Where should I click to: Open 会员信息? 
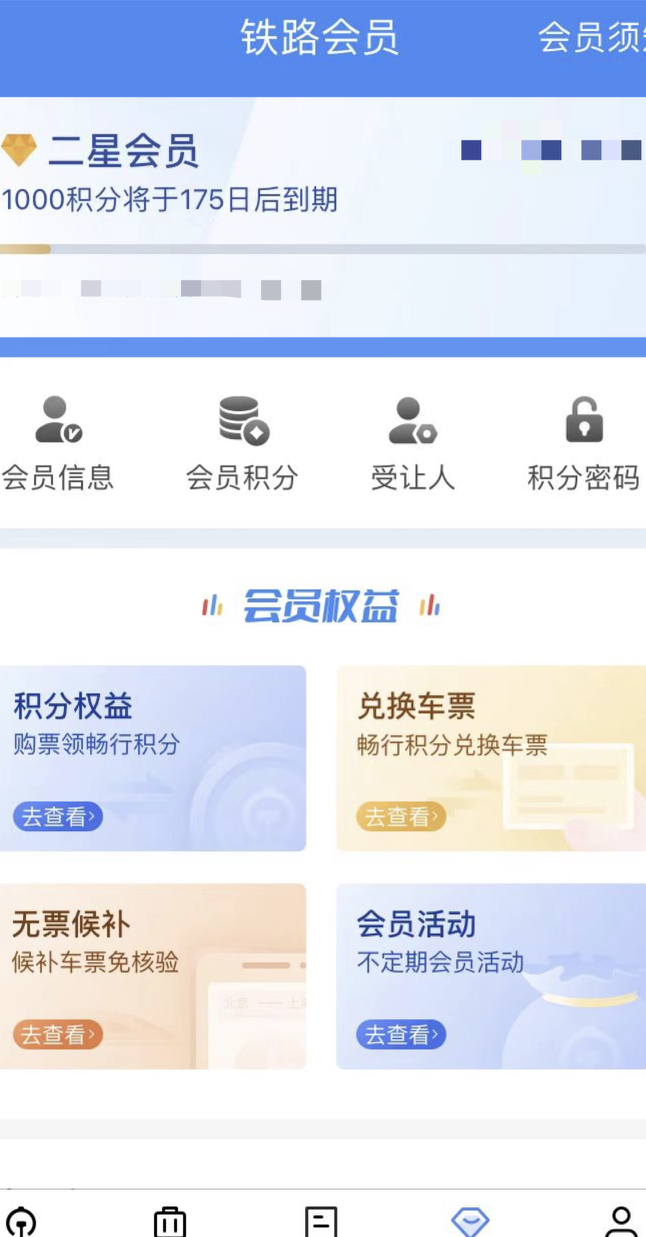tap(58, 444)
